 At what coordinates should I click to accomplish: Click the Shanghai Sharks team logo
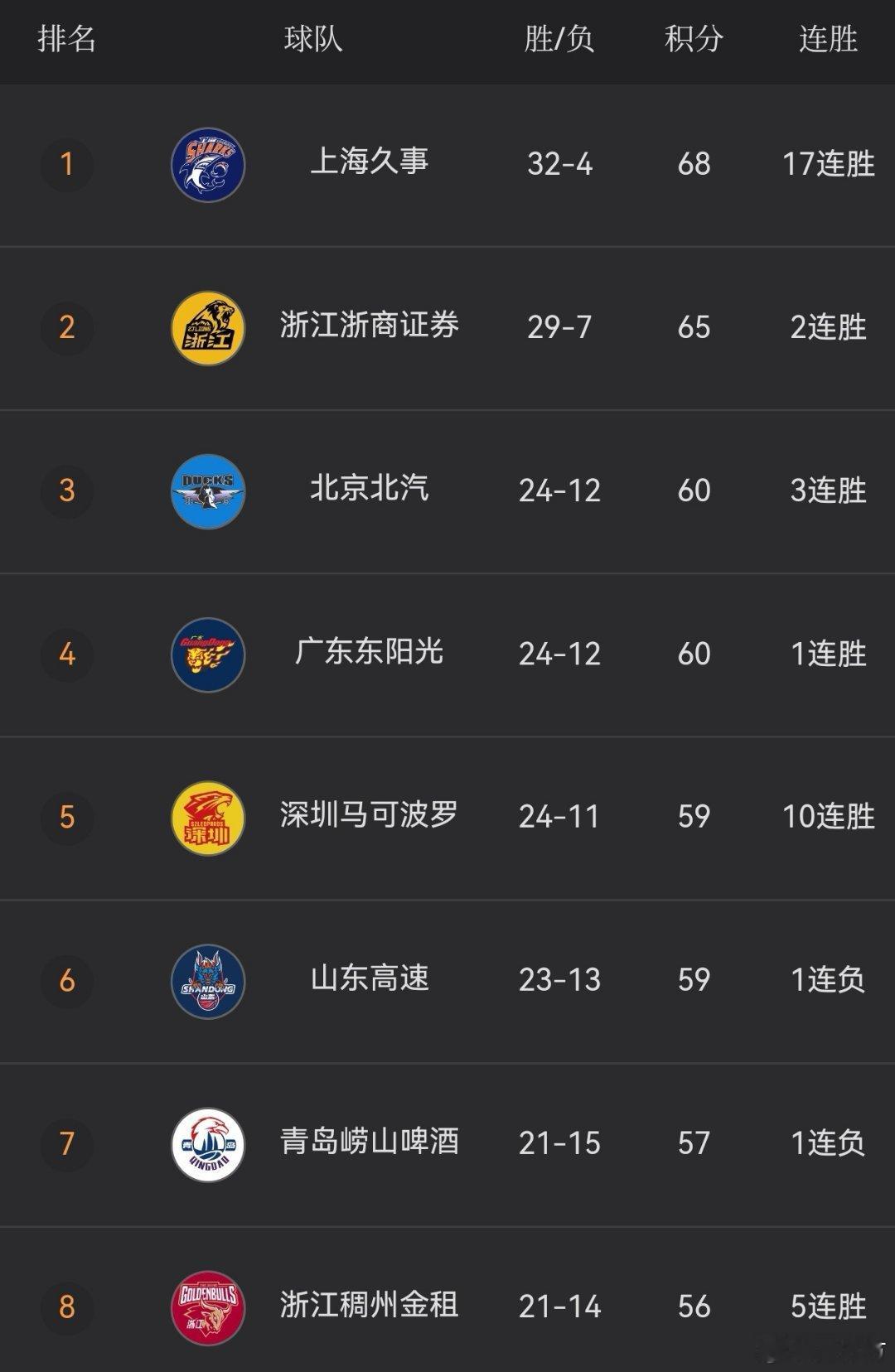(207, 164)
